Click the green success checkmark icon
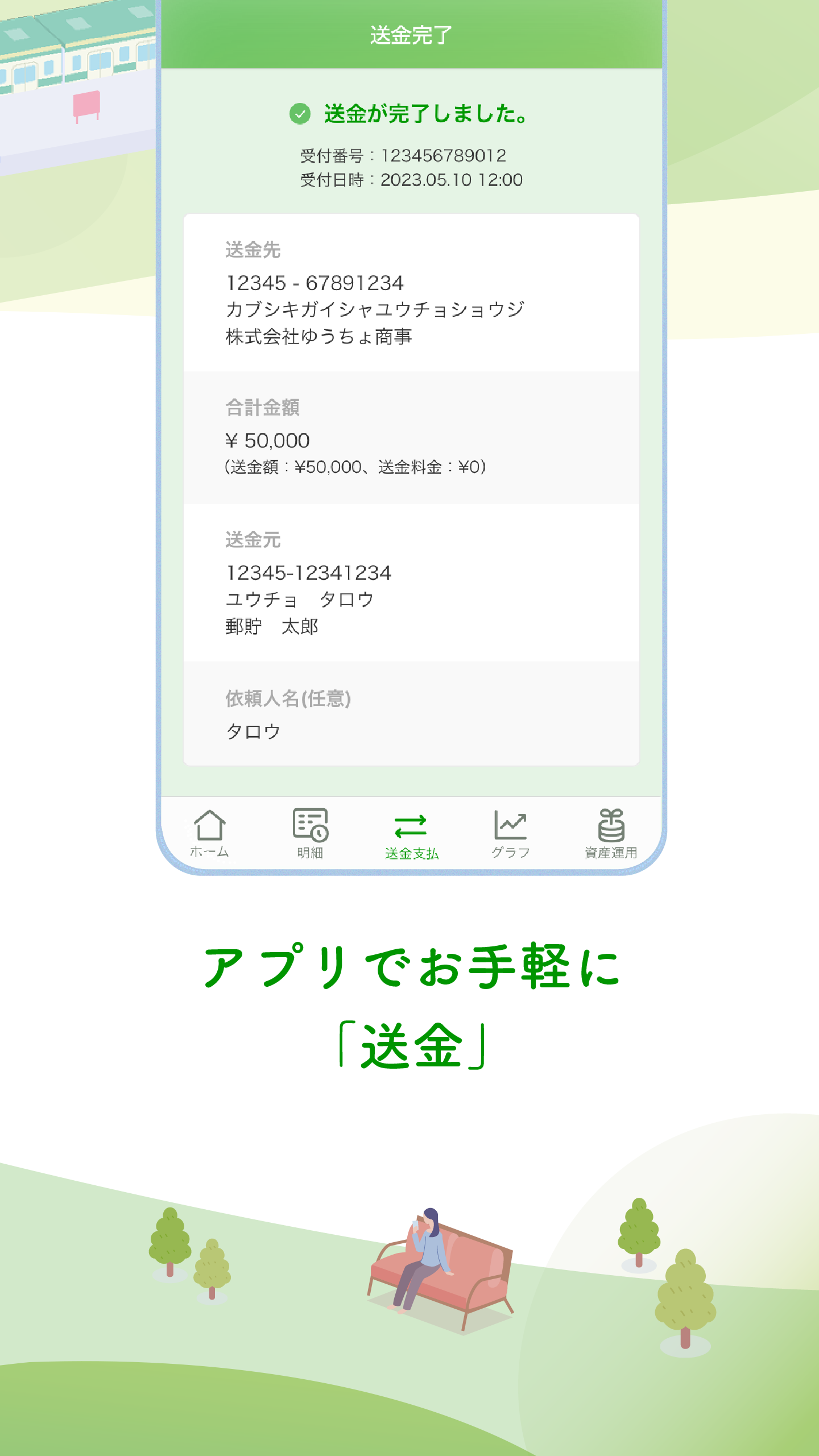 [300, 114]
